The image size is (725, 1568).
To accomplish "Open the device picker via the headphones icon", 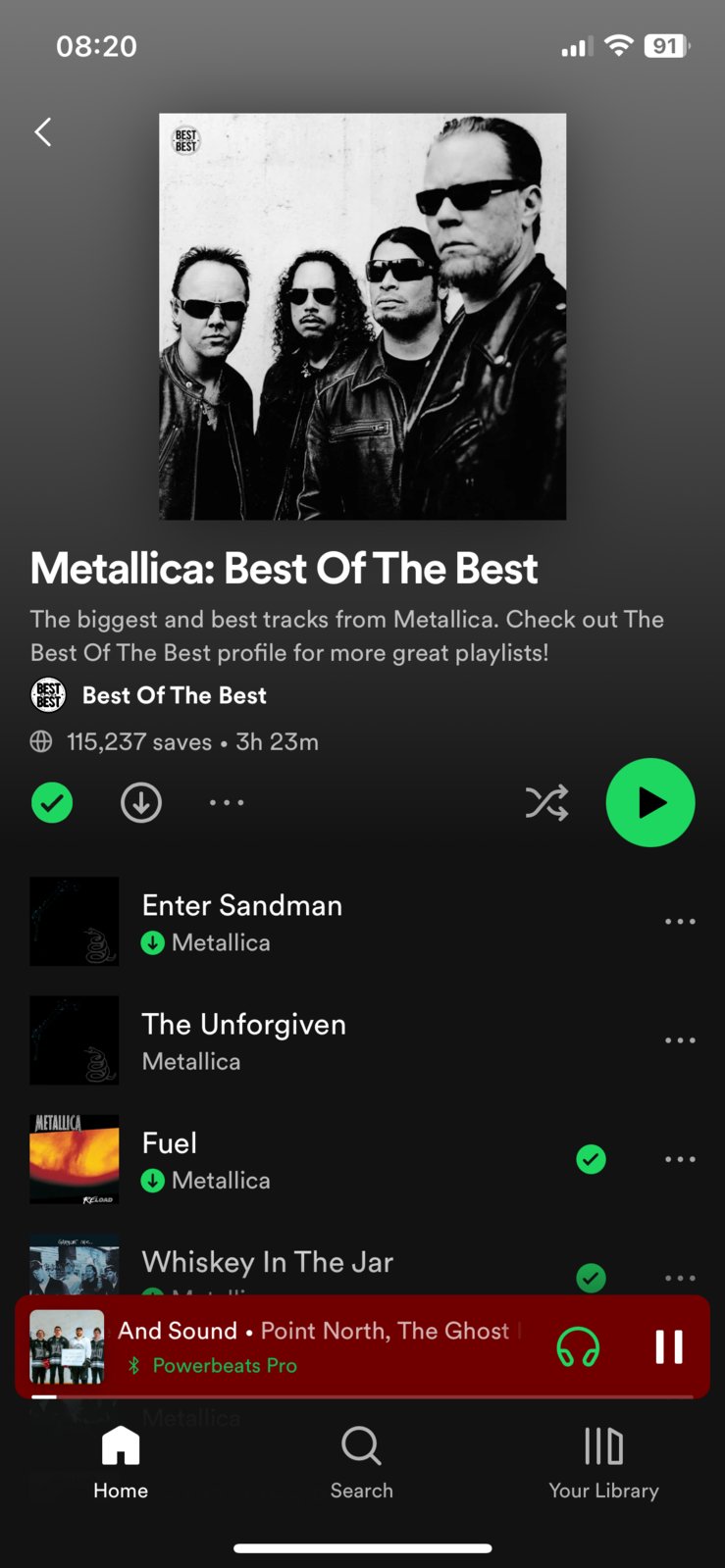I will pyautogui.click(x=578, y=1346).
